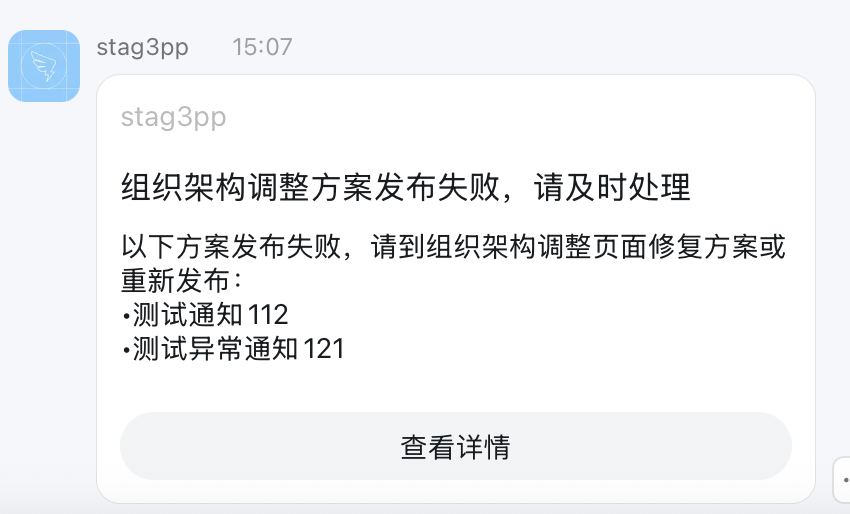Tap the 查看详情 button

coord(455,446)
